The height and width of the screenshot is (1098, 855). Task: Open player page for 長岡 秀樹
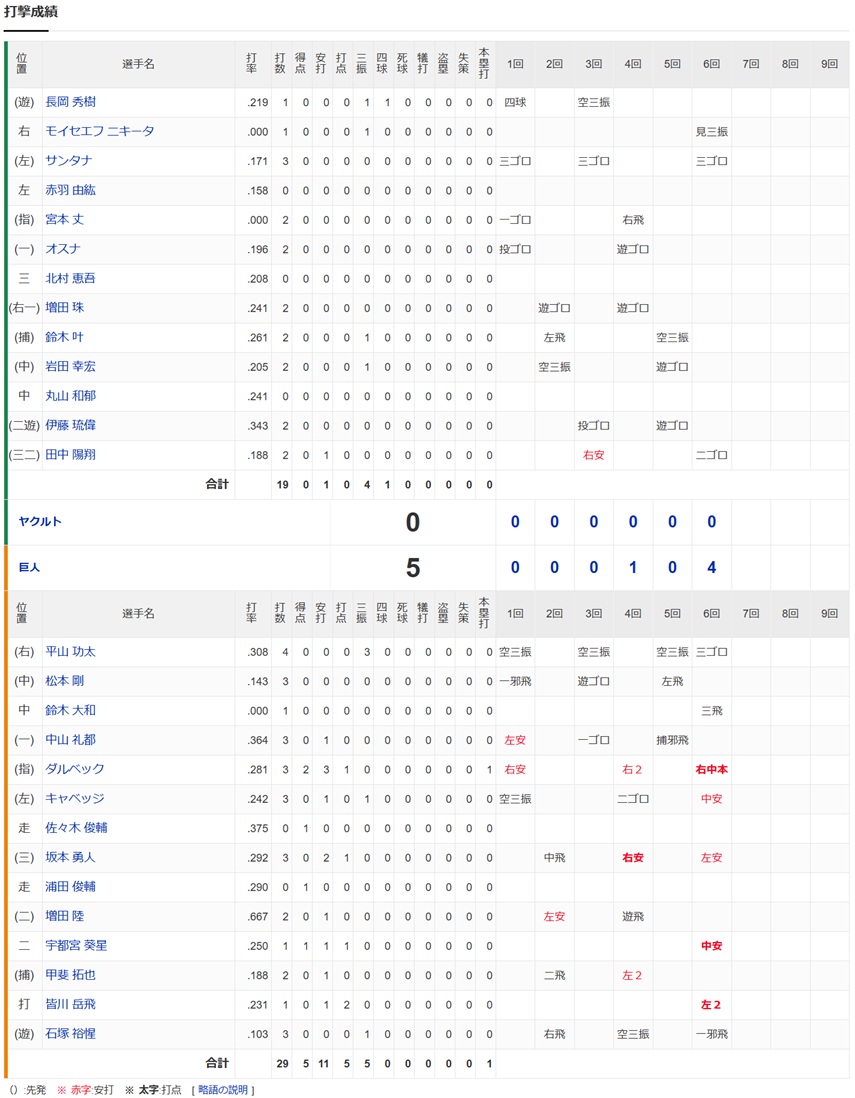click(x=70, y=102)
